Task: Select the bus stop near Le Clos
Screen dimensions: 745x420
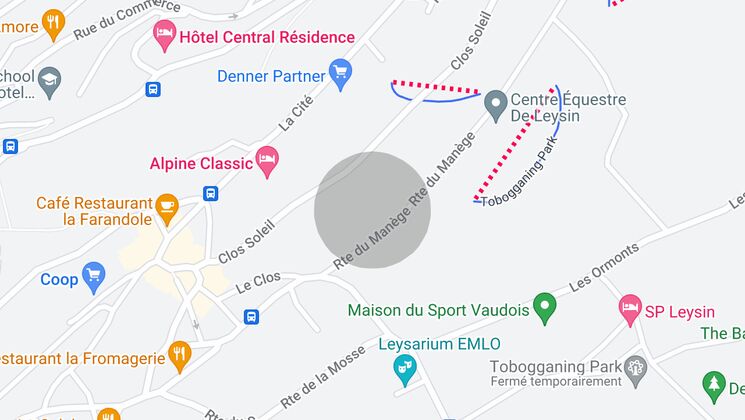Action: 251,317
